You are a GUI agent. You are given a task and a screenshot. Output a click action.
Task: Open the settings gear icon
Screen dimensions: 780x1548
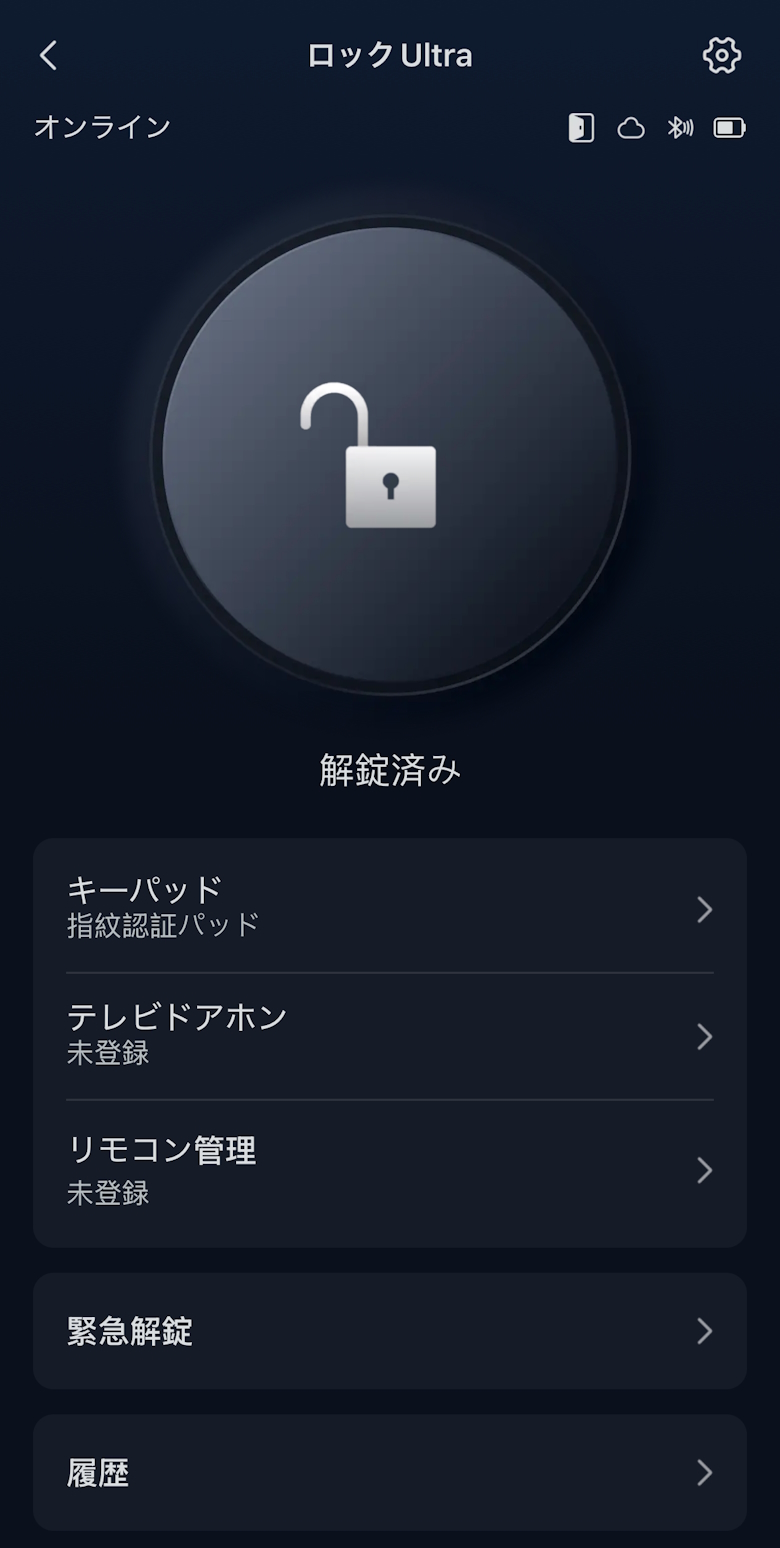pos(721,55)
